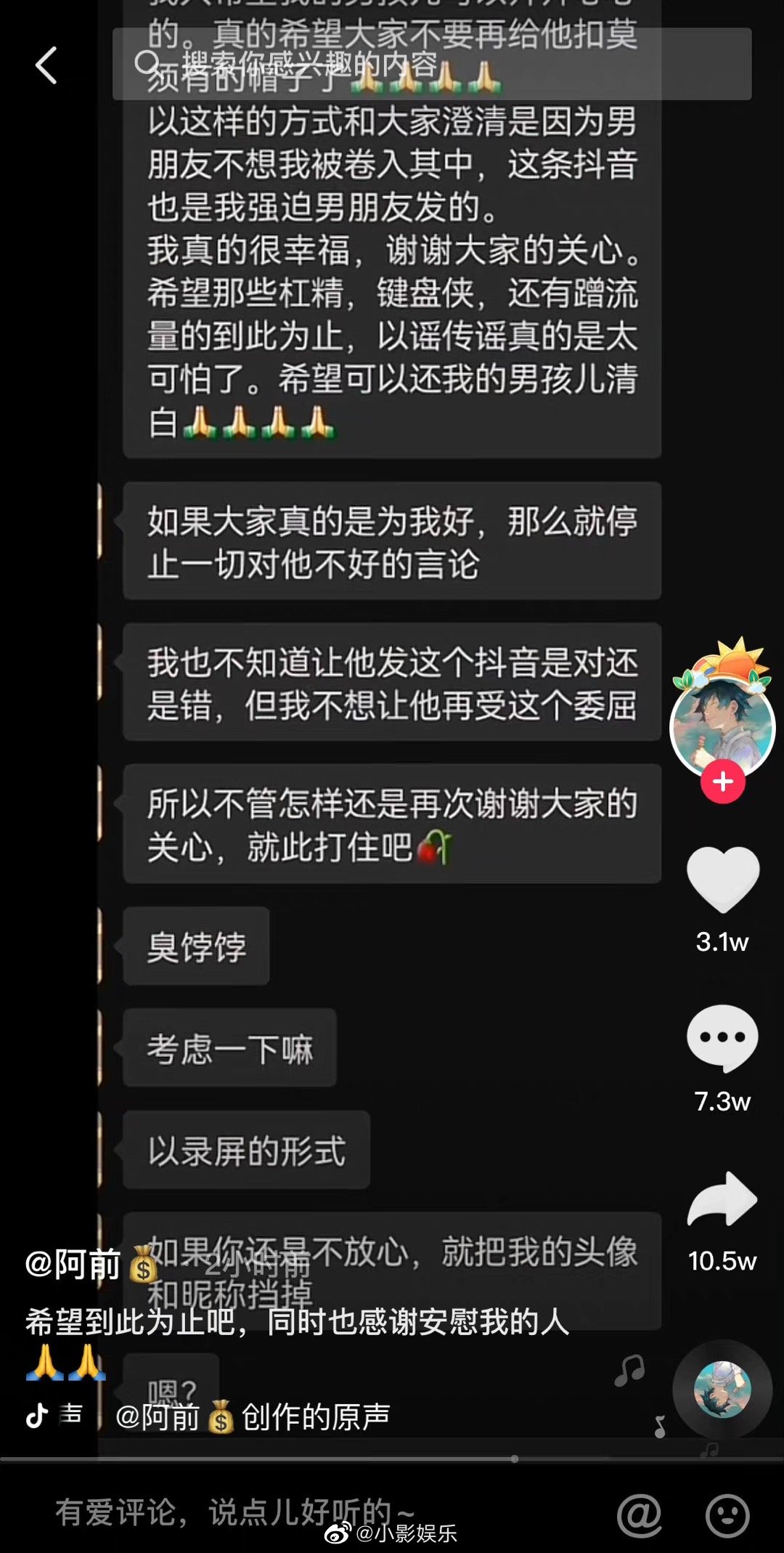Tap the floating music note near the disc
Screen dimensions: 784x1553
[632, 1370]
